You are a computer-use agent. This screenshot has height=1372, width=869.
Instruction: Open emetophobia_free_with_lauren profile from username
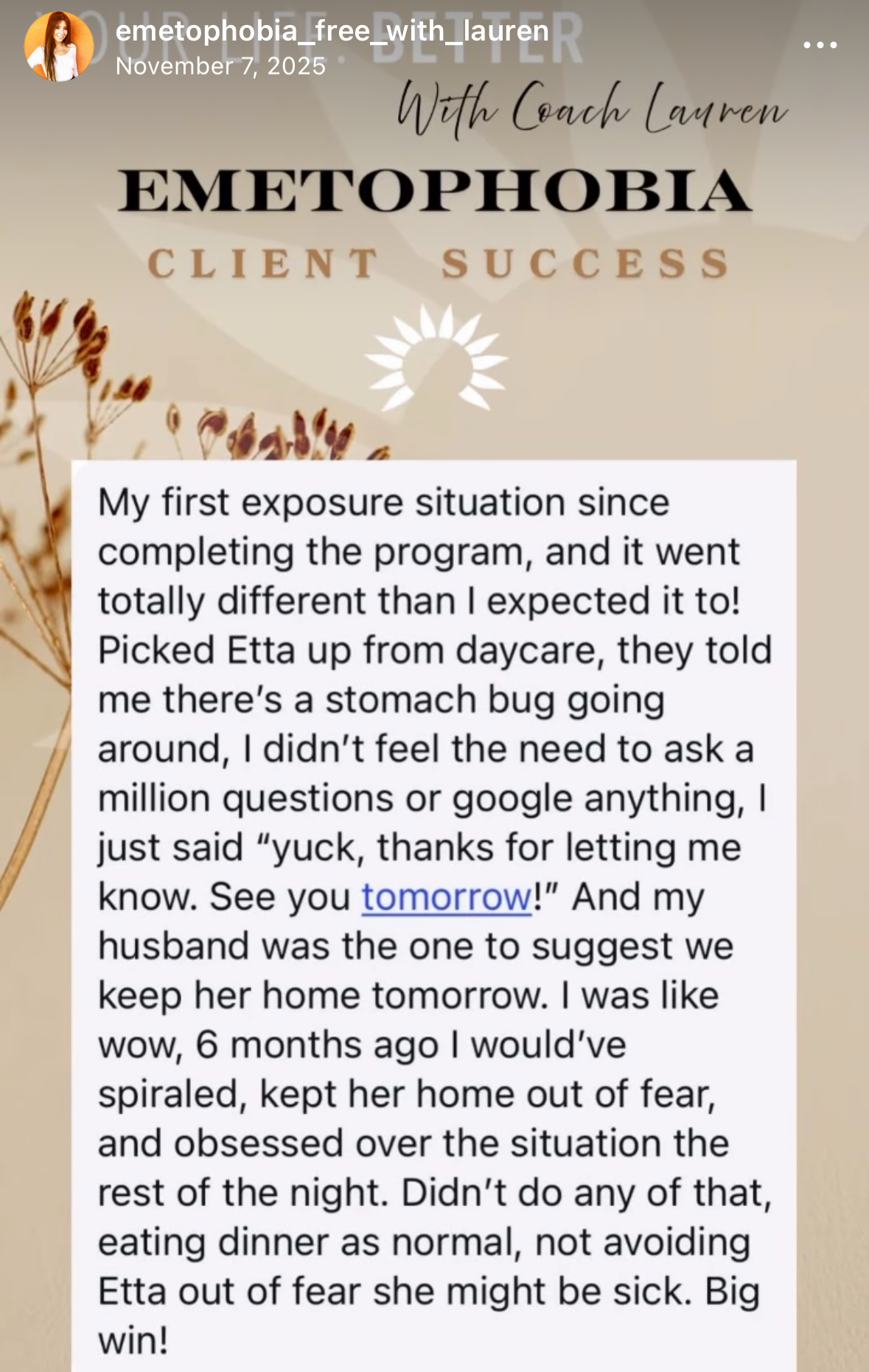[332, 31]
